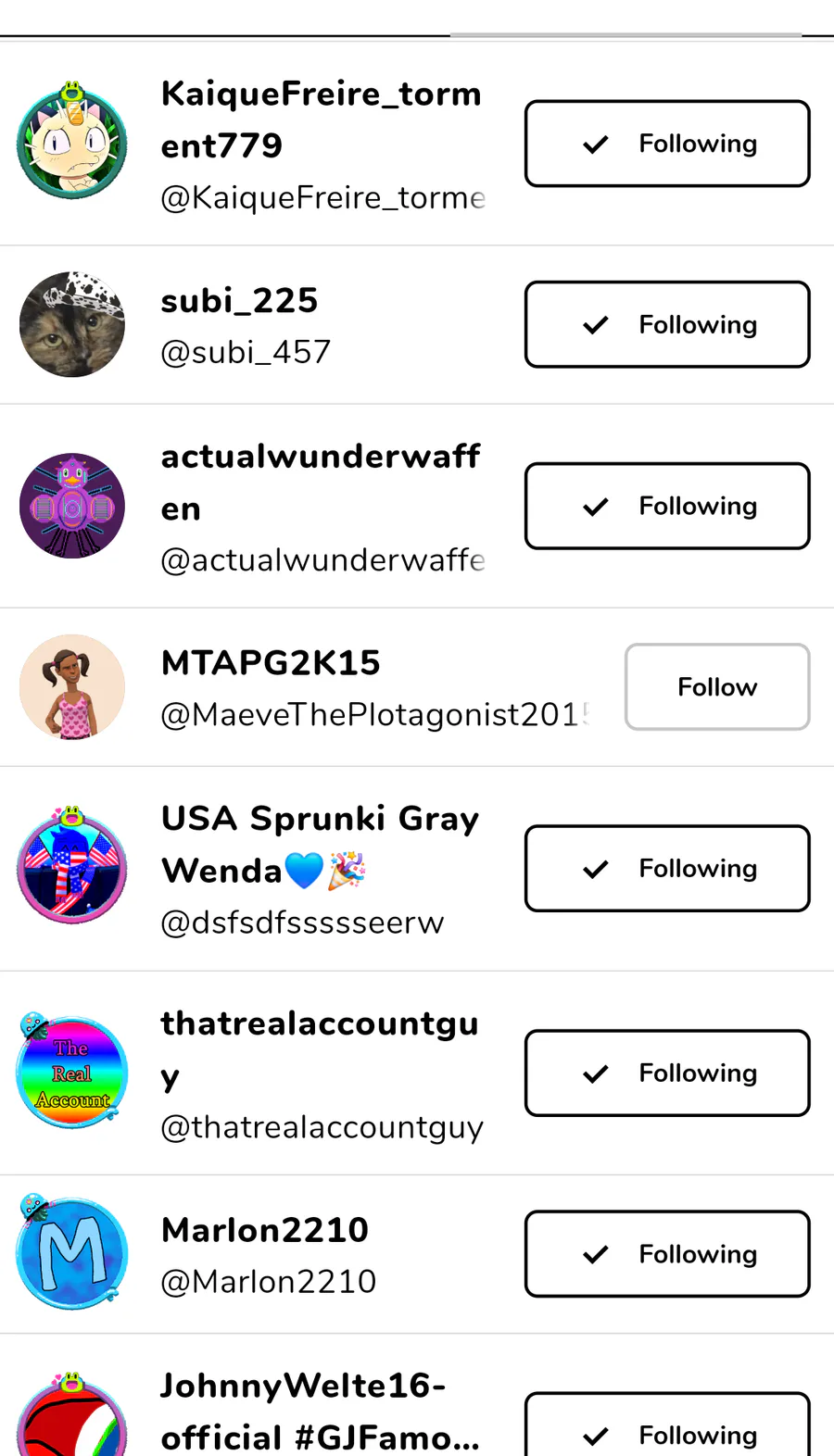This screenshot has height=1456, width=834.
Task: Open KaiqueFreire_torment779's profile
Action: (320, 120)
